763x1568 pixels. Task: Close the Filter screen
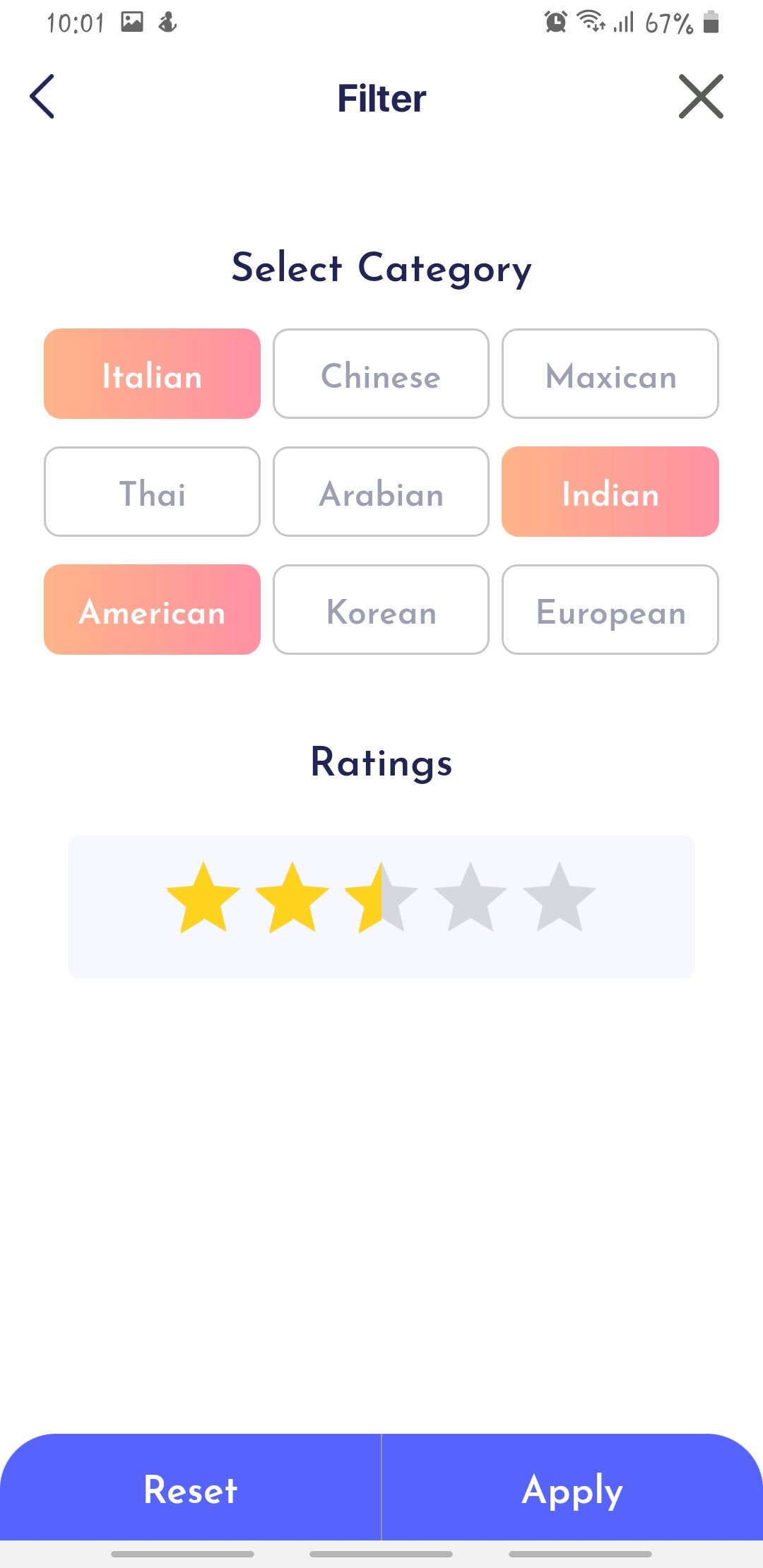coord(701,97)
